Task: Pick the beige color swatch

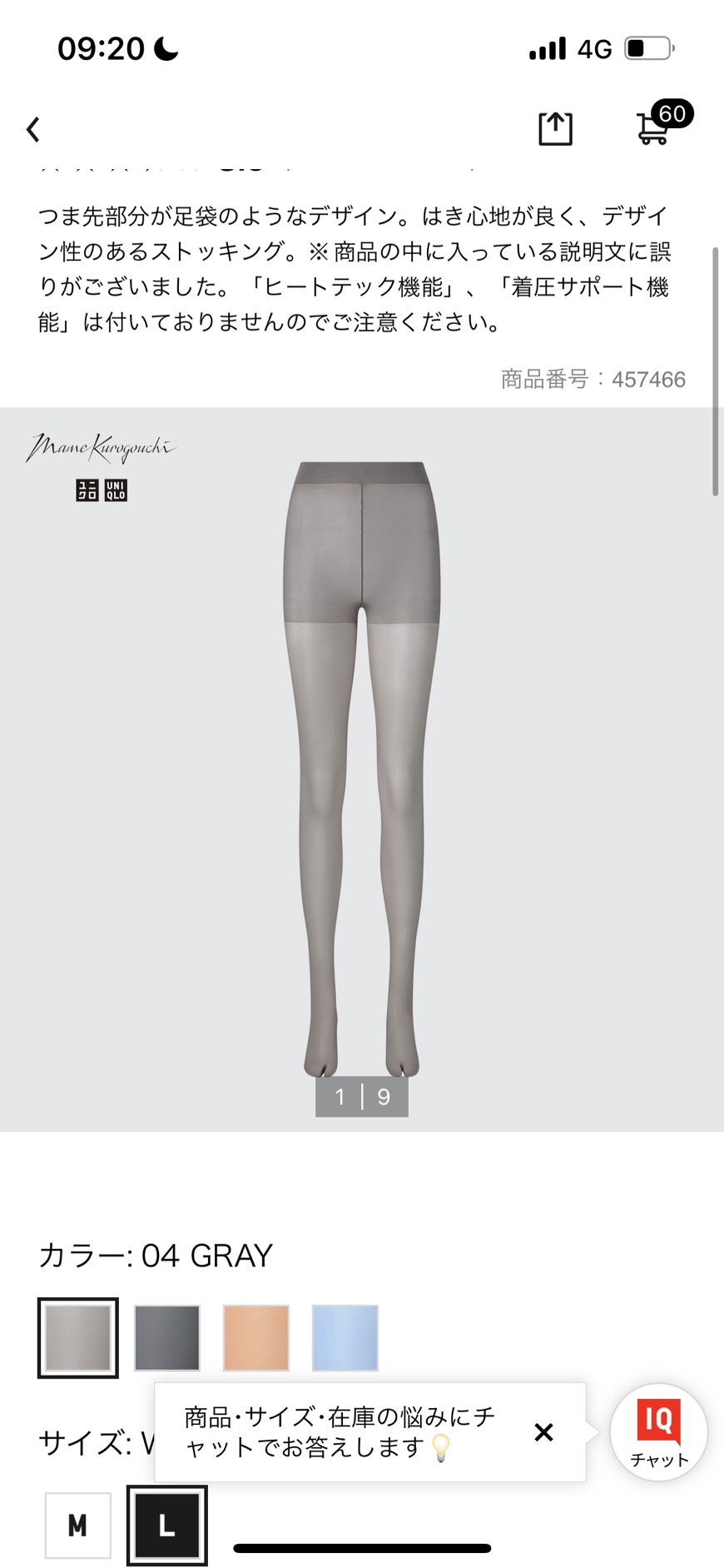Action: 256,1337
